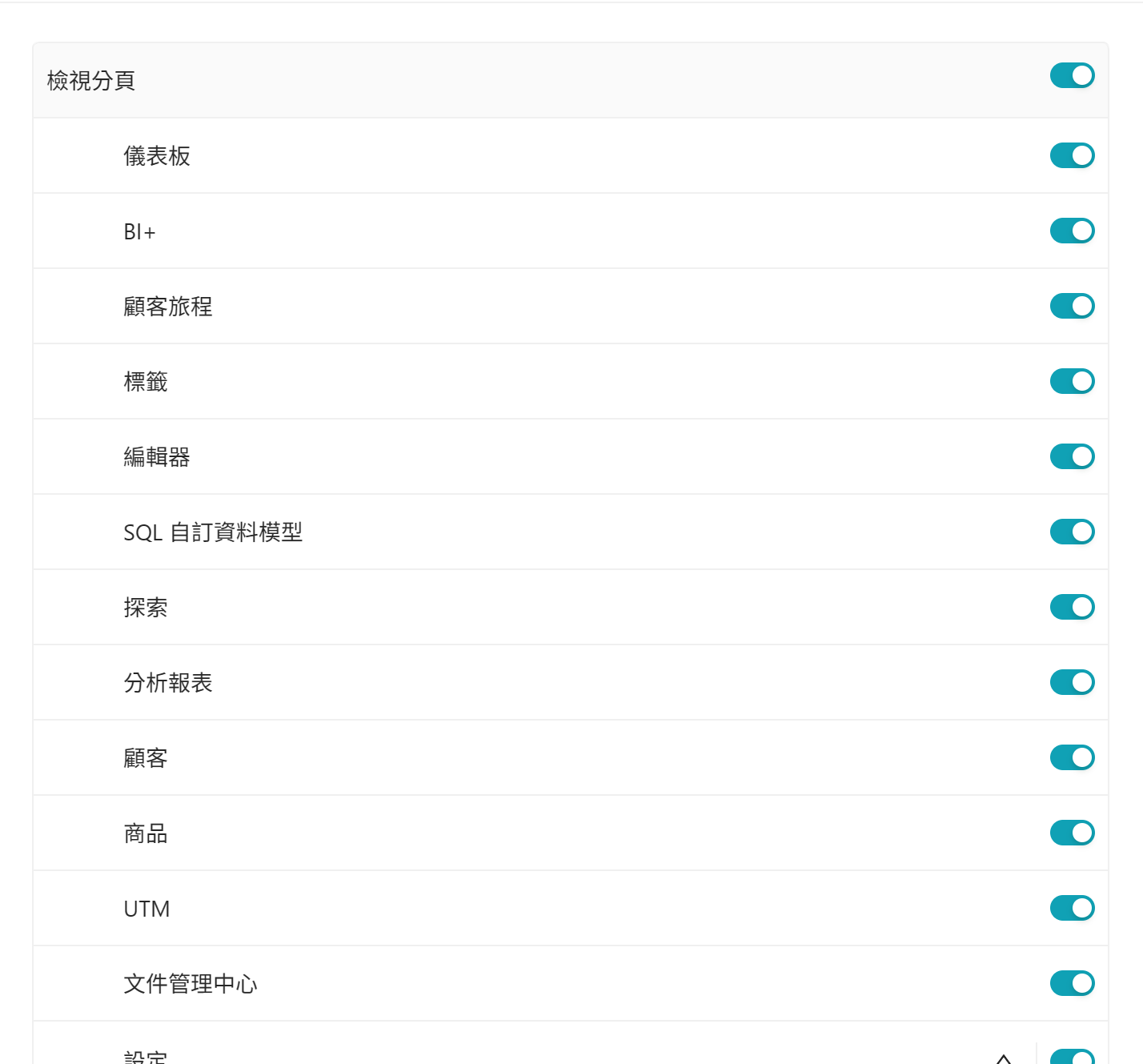Disable the 儀表板 switch
The height and width of the screenshot is (1064, 1143).
(x=1072, y=155)
